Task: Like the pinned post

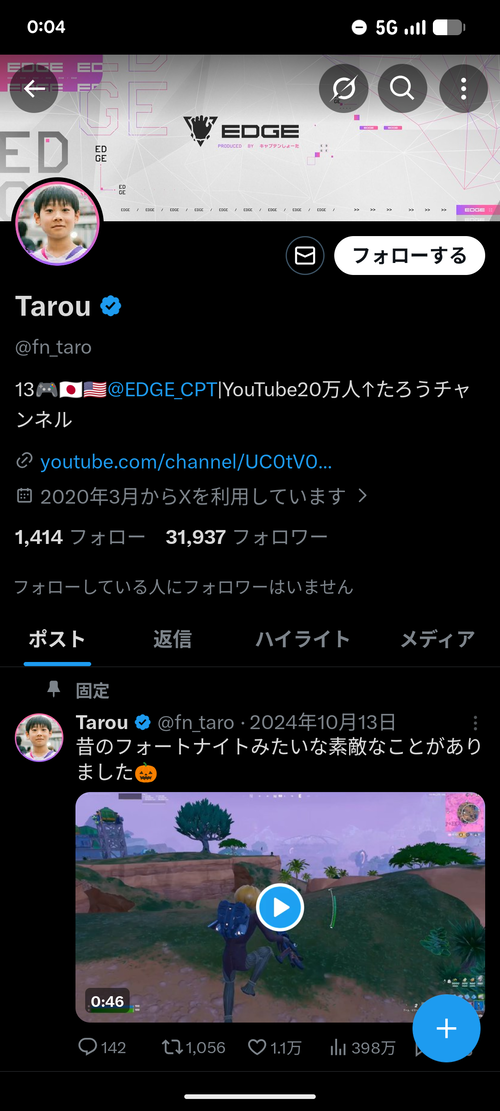Action: pyautogui.click(x=274, y=1047)
